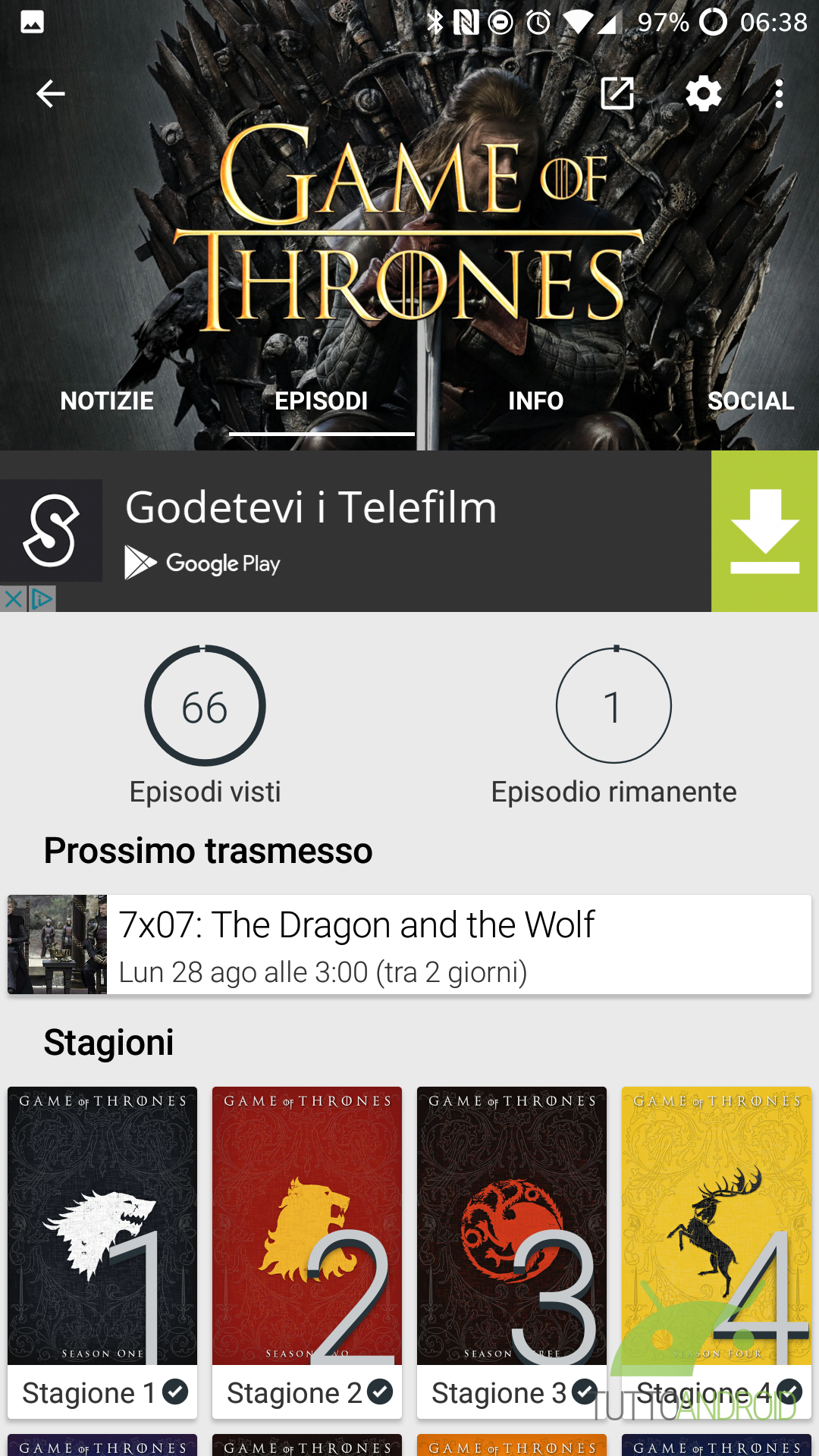Go back using the arrow icon
This screenshot has width=819, height=1456.
tap(51, 94)
